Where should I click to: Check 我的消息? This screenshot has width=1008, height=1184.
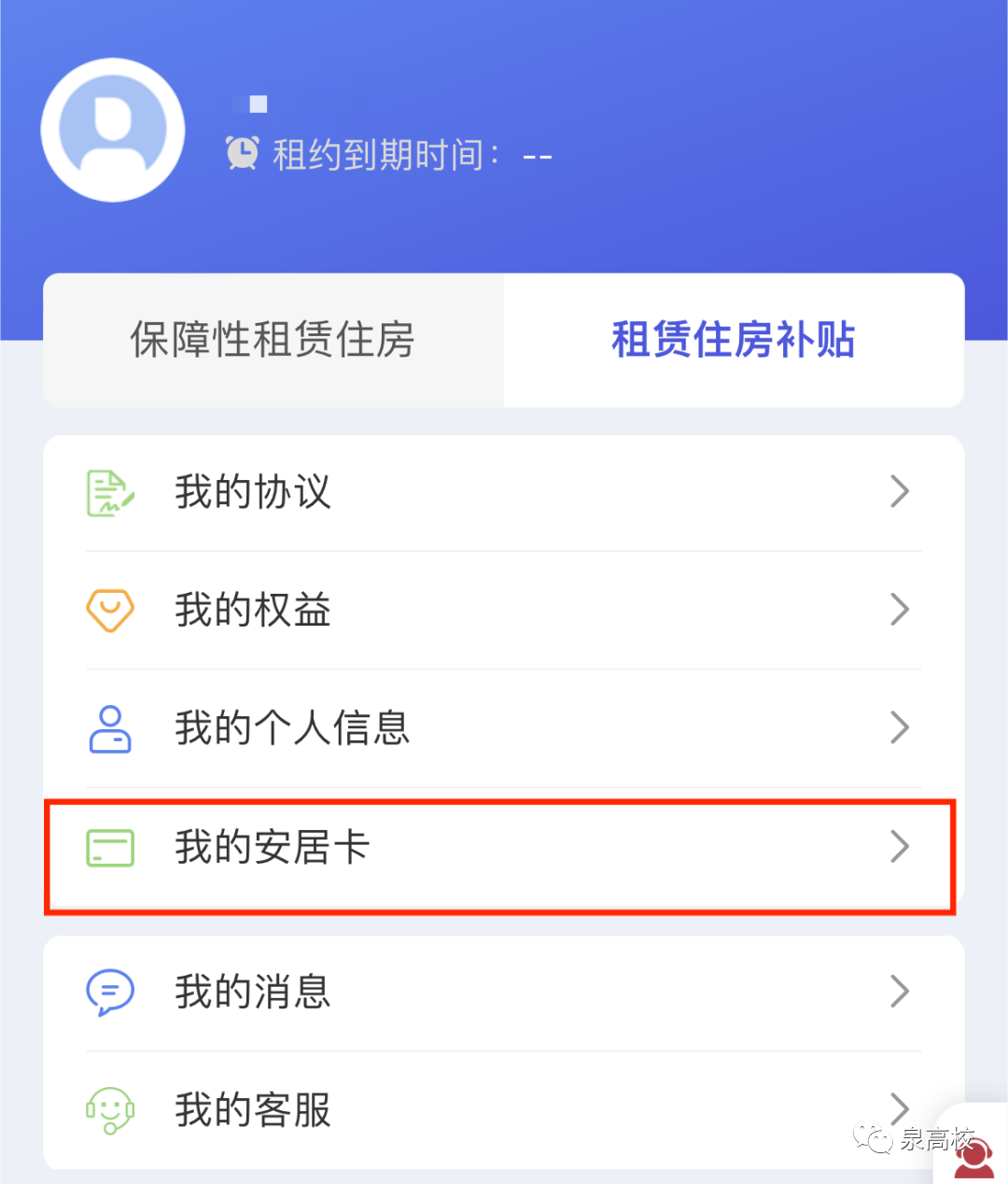tap(504, 992)
